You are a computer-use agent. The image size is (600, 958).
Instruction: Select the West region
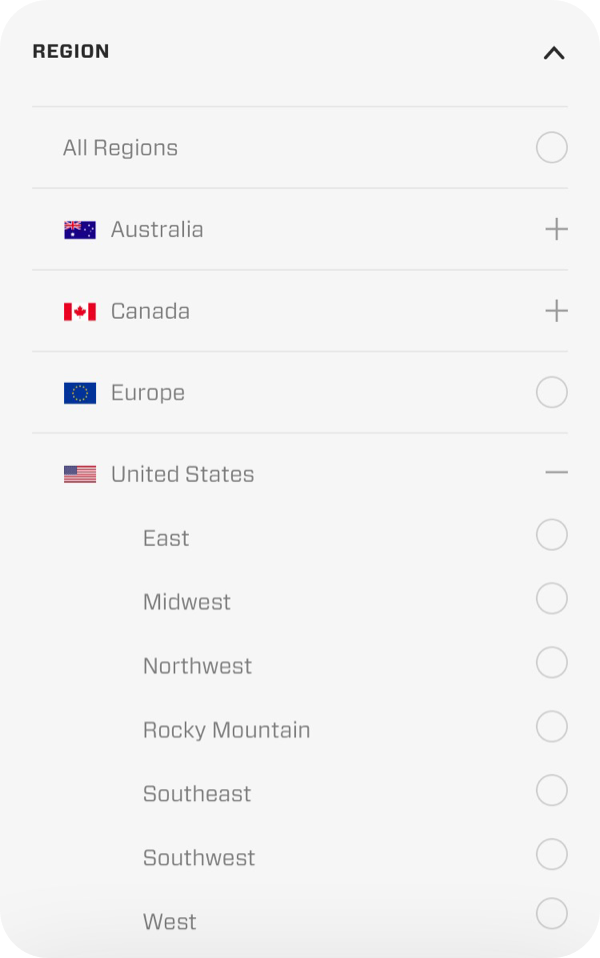551,914
